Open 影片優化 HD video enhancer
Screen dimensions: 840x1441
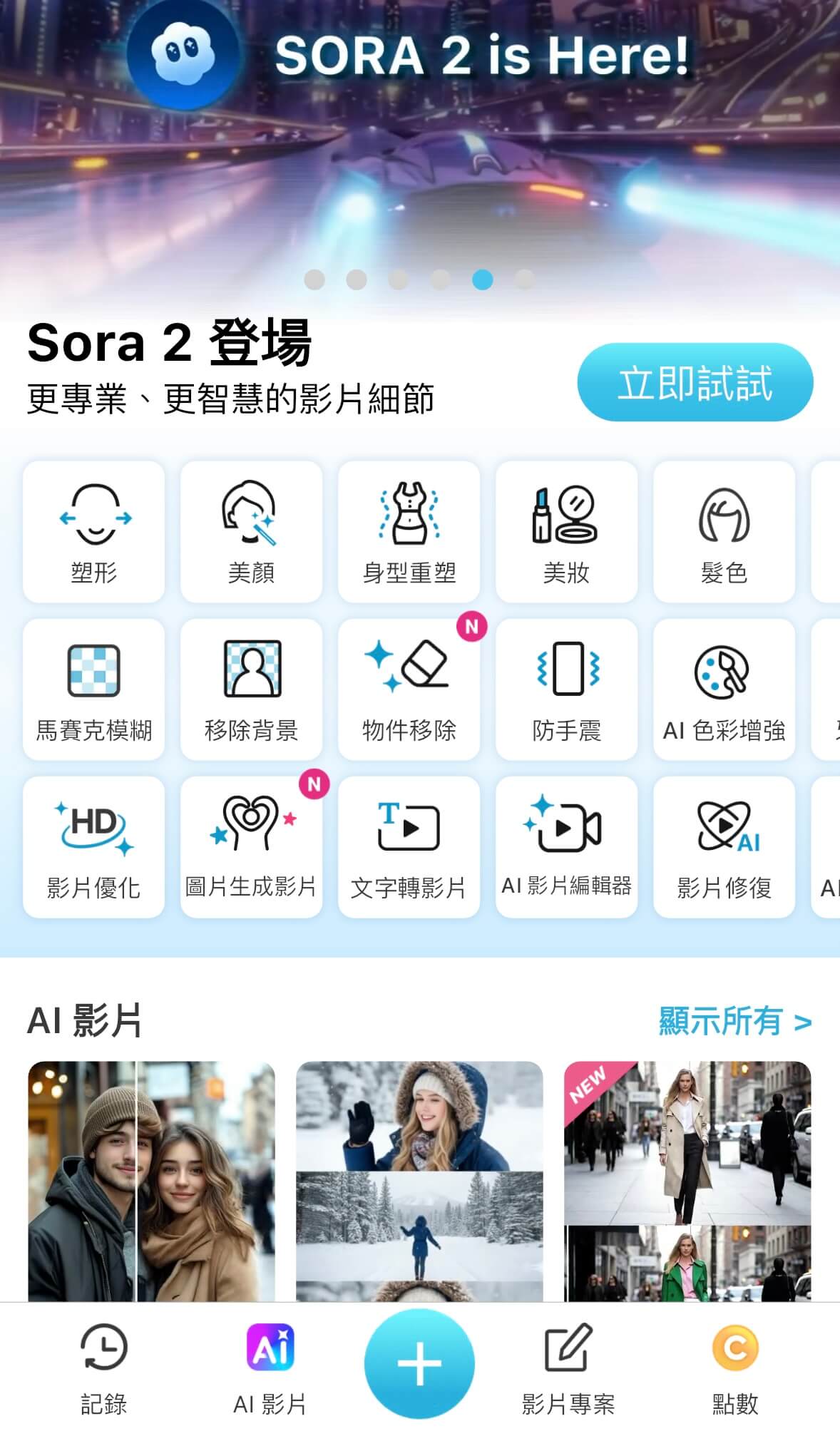tap(94, 847)
